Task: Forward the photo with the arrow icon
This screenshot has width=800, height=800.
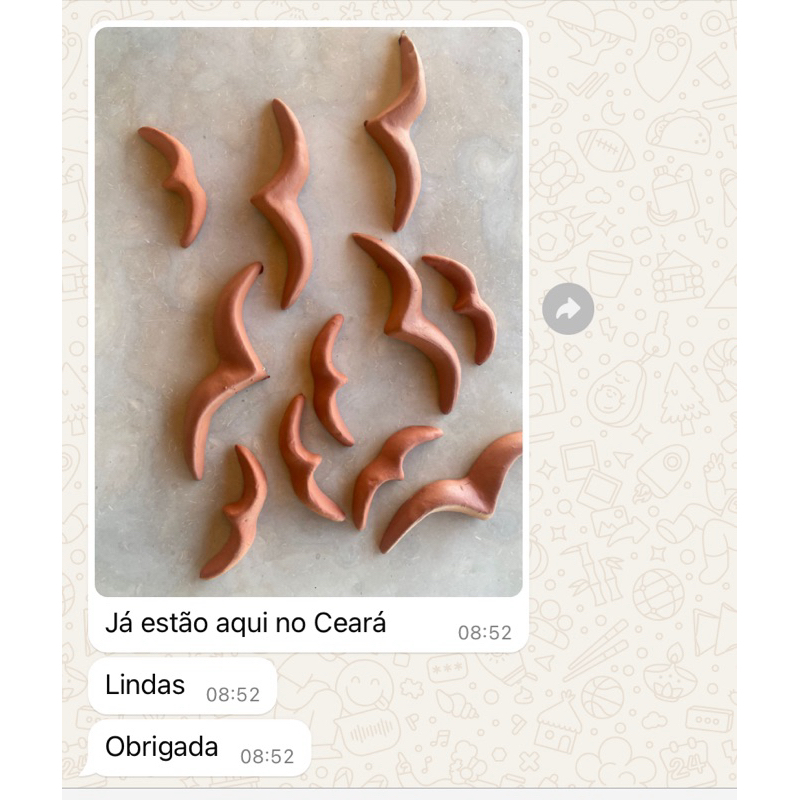Action: pos(568,309)
